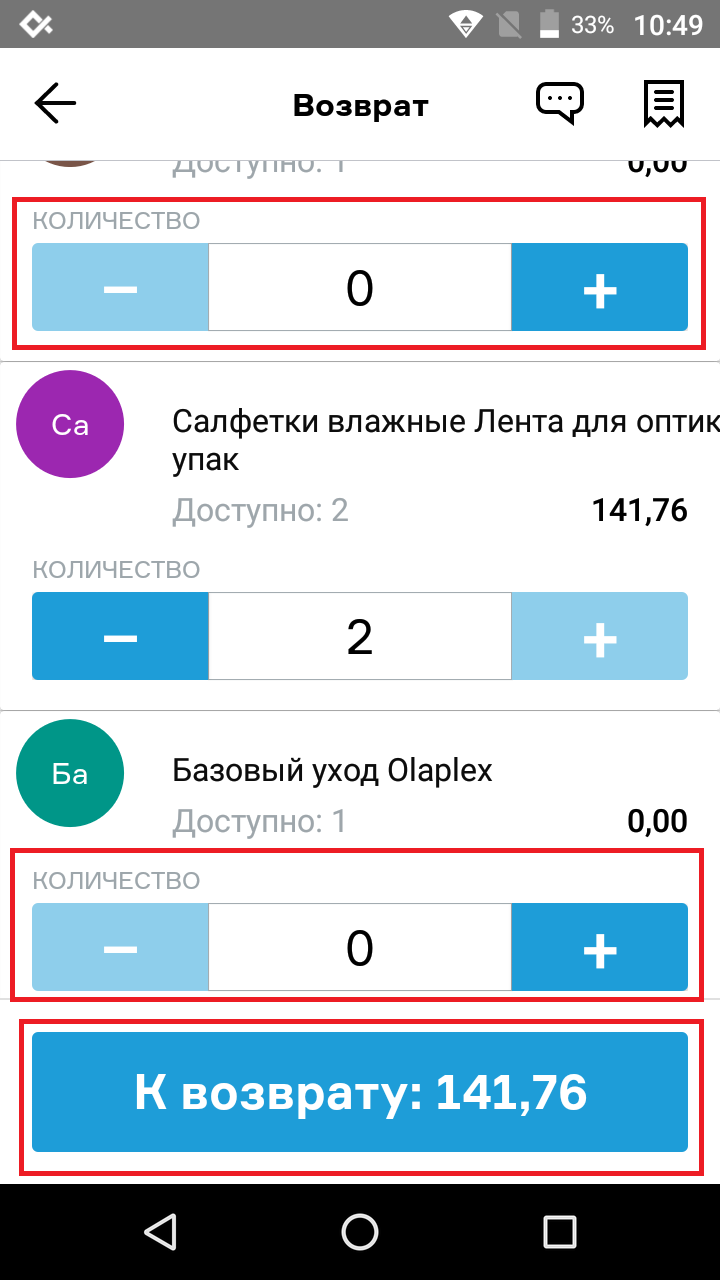Increase quantity of the item above Салфетки влажные
This screenshot has width=720, height=1280.
(x=599, y=287)
